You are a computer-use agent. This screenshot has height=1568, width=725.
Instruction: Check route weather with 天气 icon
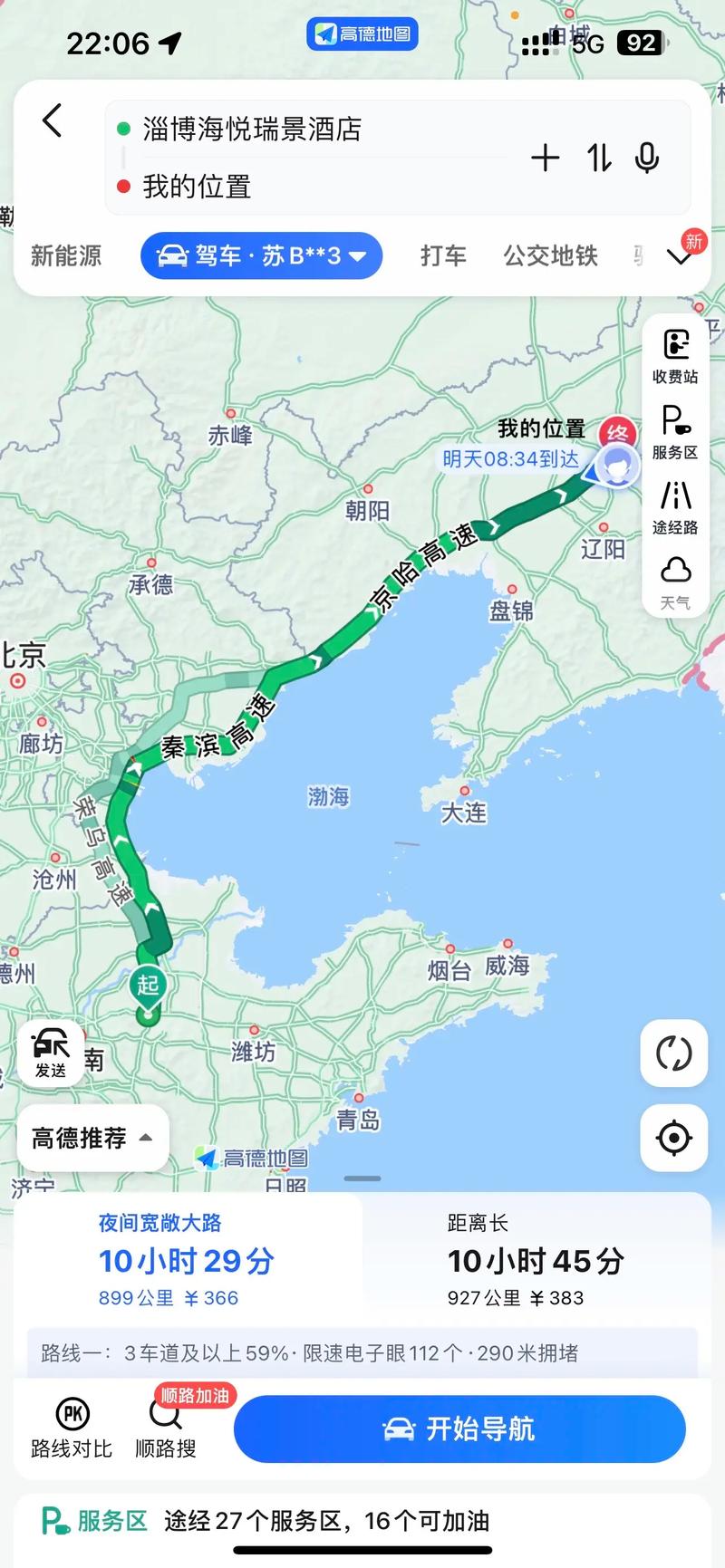[x=674, y=582]
